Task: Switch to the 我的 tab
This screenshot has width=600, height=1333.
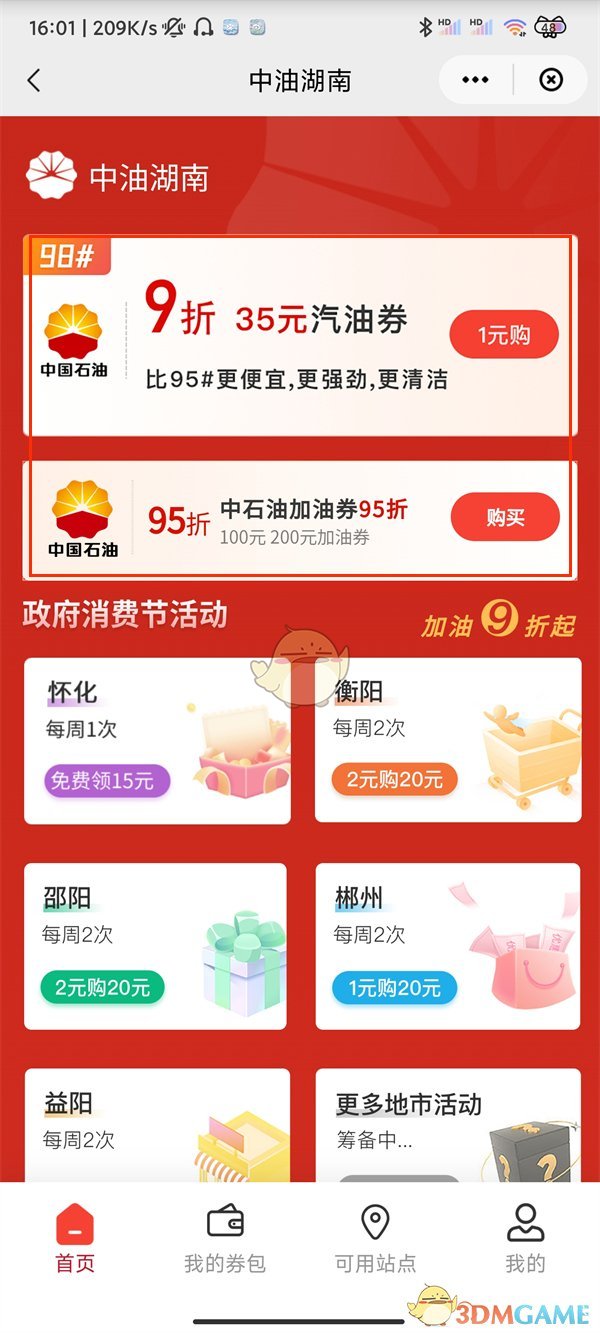Action: (x=525, y=1240)
